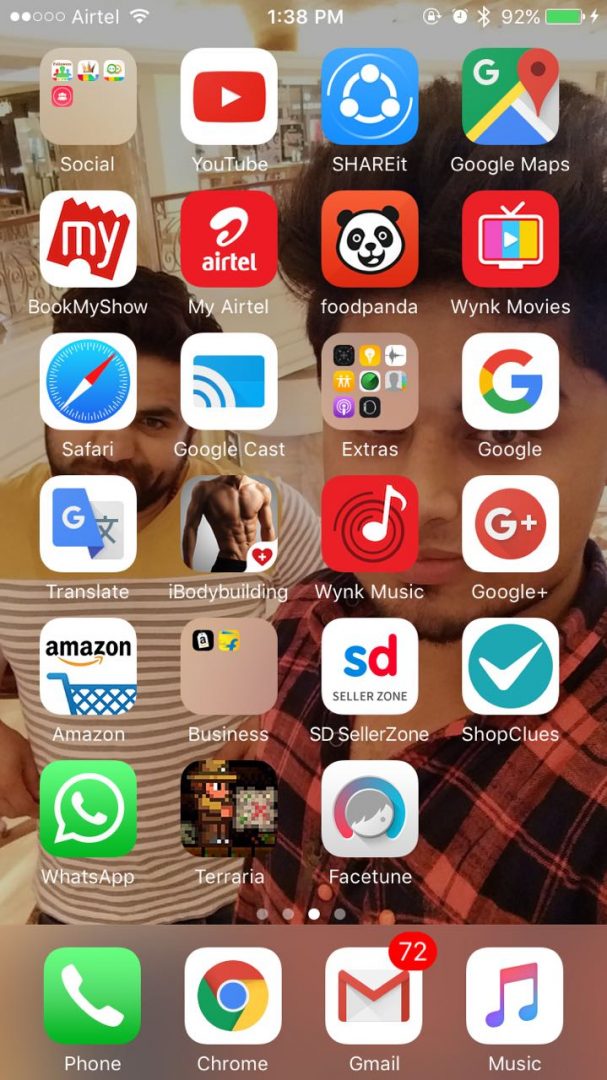Launch WhatsApp
The width and height of the screenshot is (607, 1080).
(88, 809)
